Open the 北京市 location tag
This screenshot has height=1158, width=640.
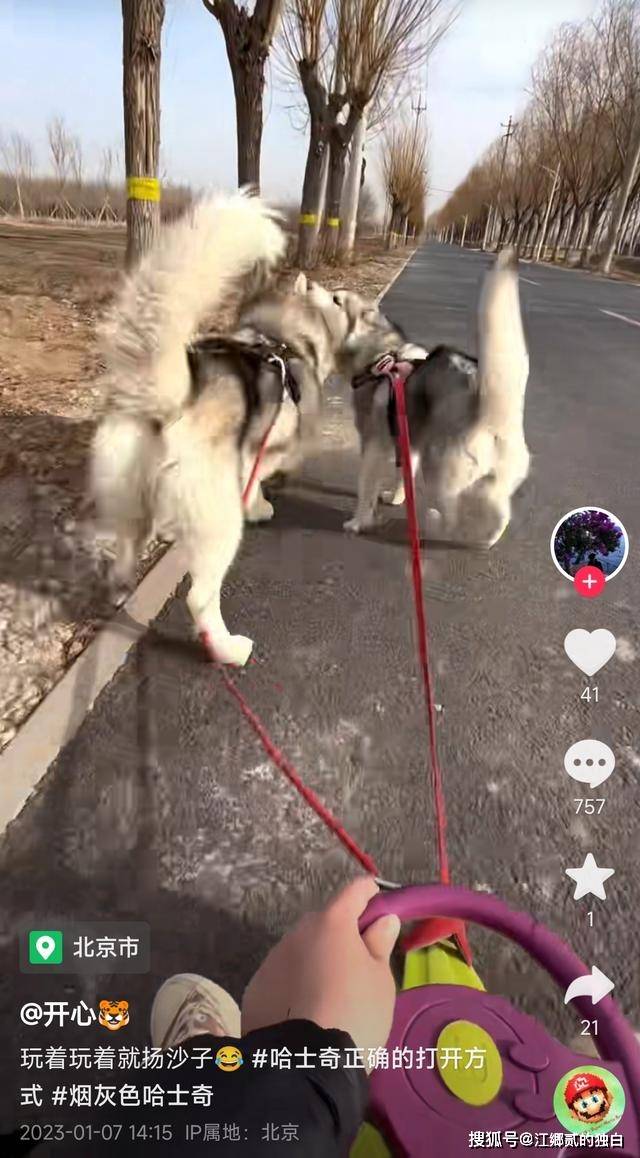[x=86, y=947]
